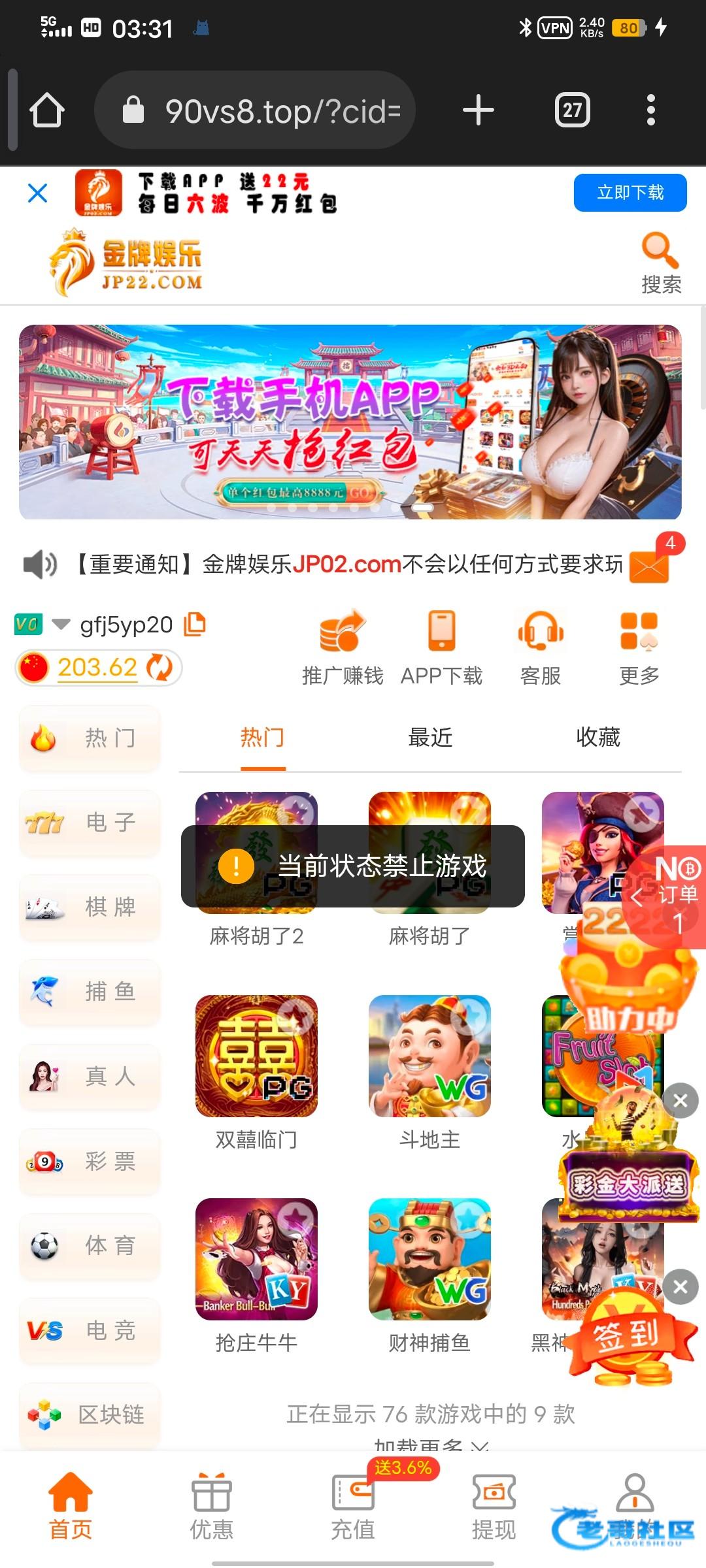Launch the 双囍临门 game
Viewport: 706px width, 1568px height.
click(256, 1056)
